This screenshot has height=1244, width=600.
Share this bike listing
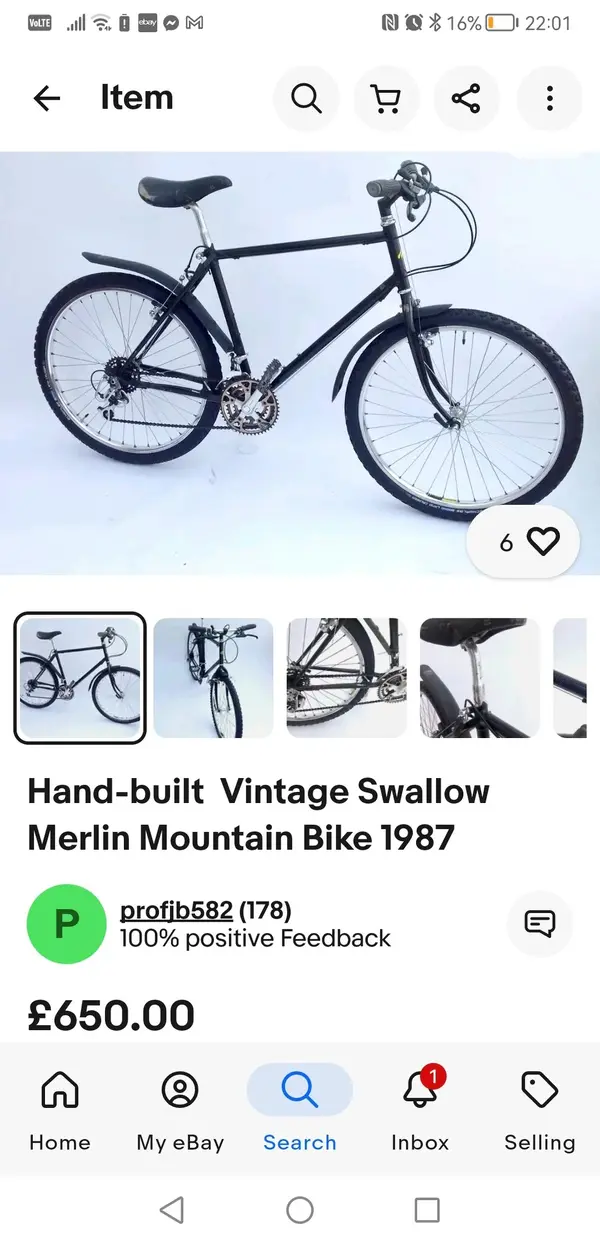tap(466, 98)
